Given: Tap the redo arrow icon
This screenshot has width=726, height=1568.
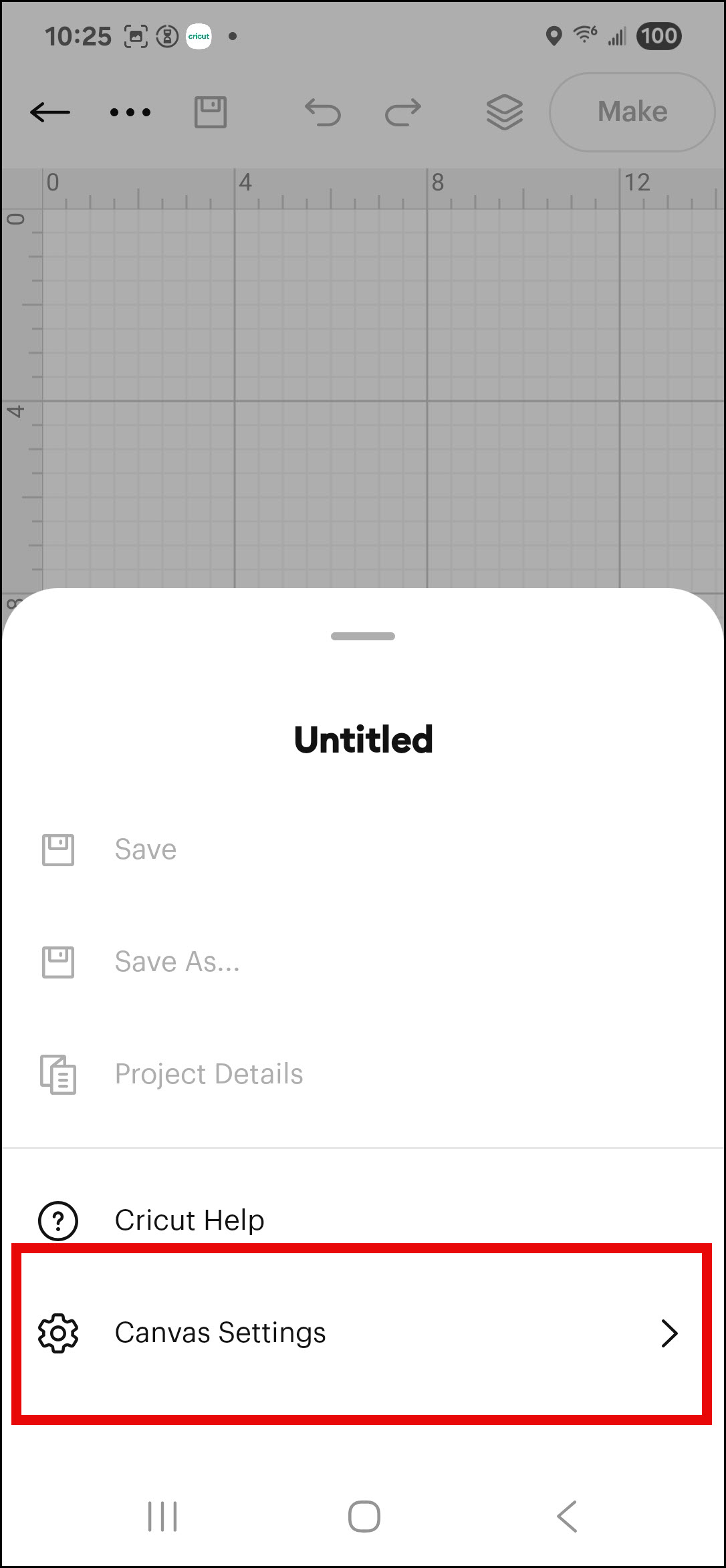Looking at the screenshot, I should click(x=402, y=112).
